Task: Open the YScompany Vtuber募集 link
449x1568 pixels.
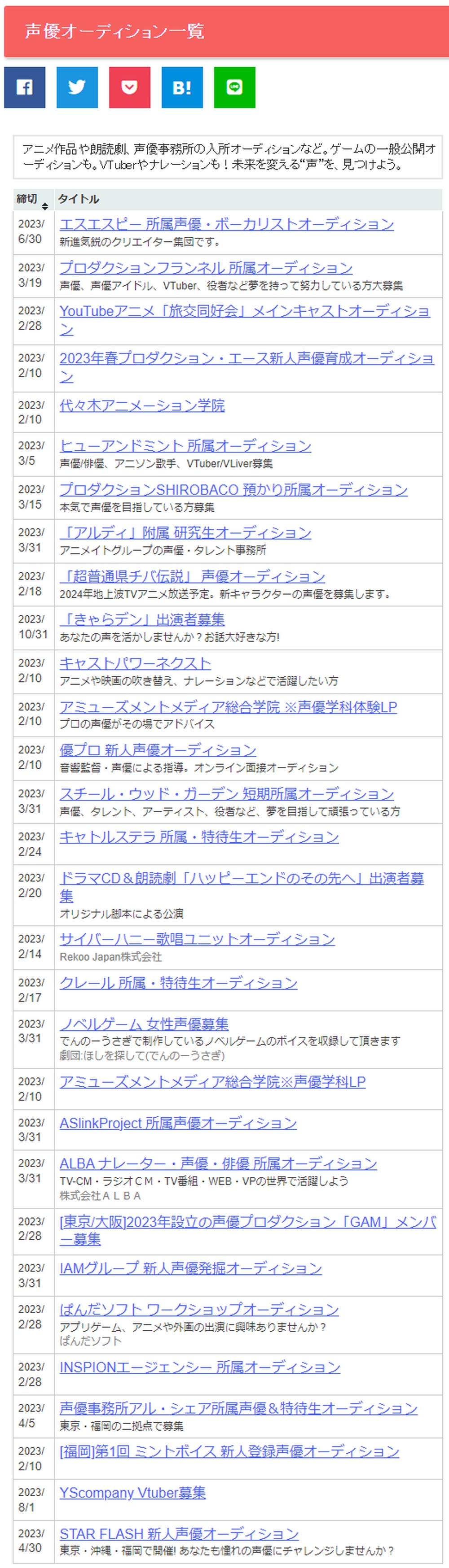Action: 132,1493
